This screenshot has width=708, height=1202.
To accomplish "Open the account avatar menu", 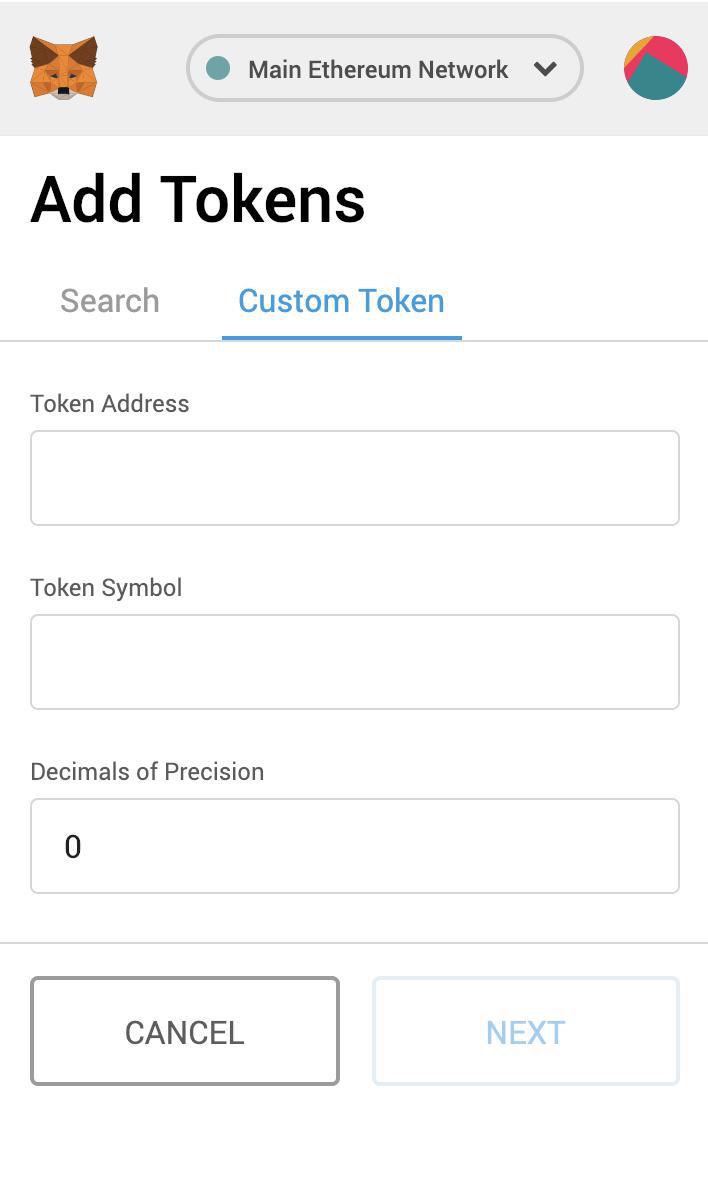I will (656, 68).
